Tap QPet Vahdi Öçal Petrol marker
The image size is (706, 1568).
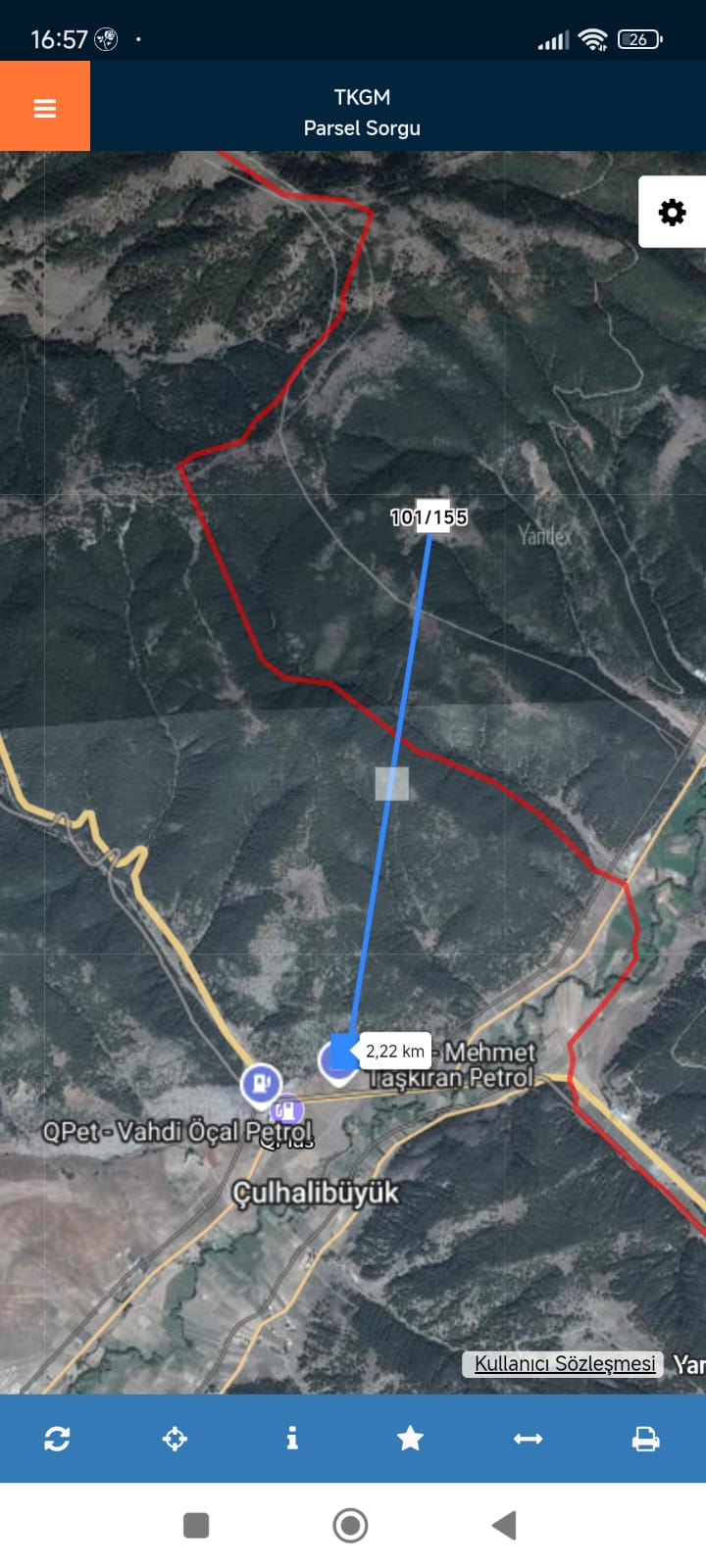click(x=261, y=1084)
